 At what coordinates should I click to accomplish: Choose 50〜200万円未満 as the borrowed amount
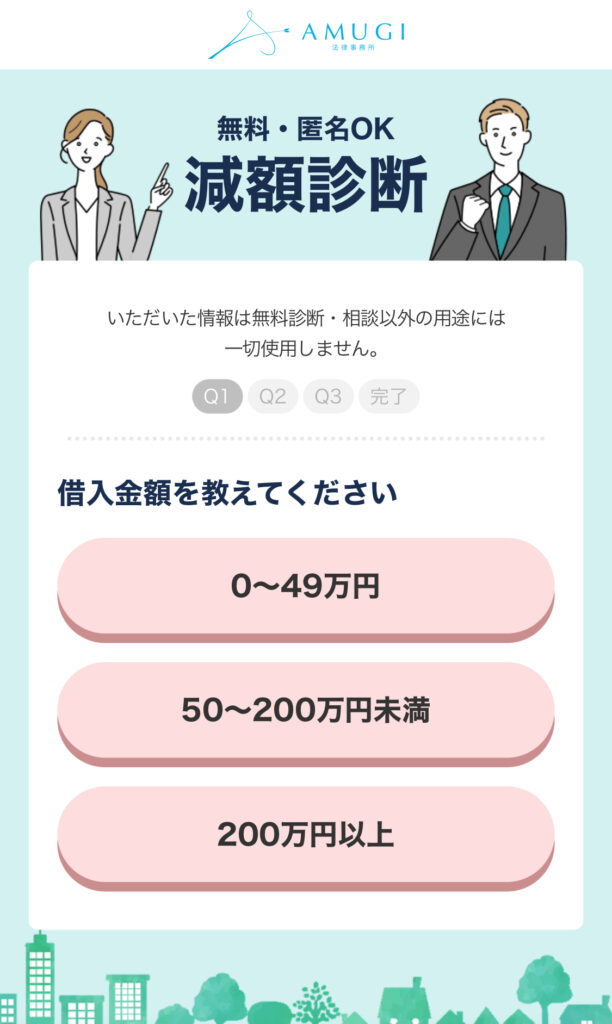[305, 711]
